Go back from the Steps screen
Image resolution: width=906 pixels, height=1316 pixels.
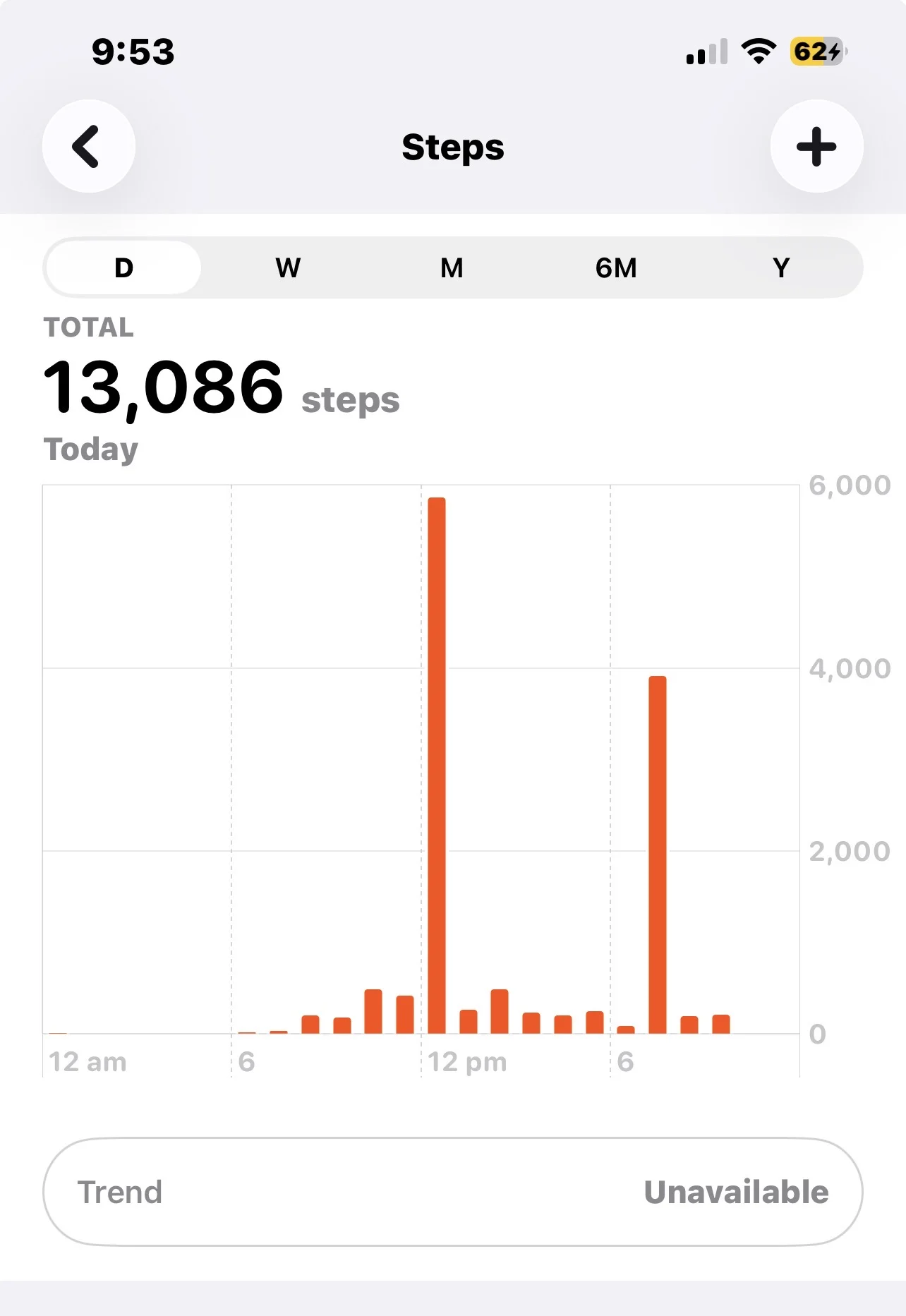pos(89,146)
